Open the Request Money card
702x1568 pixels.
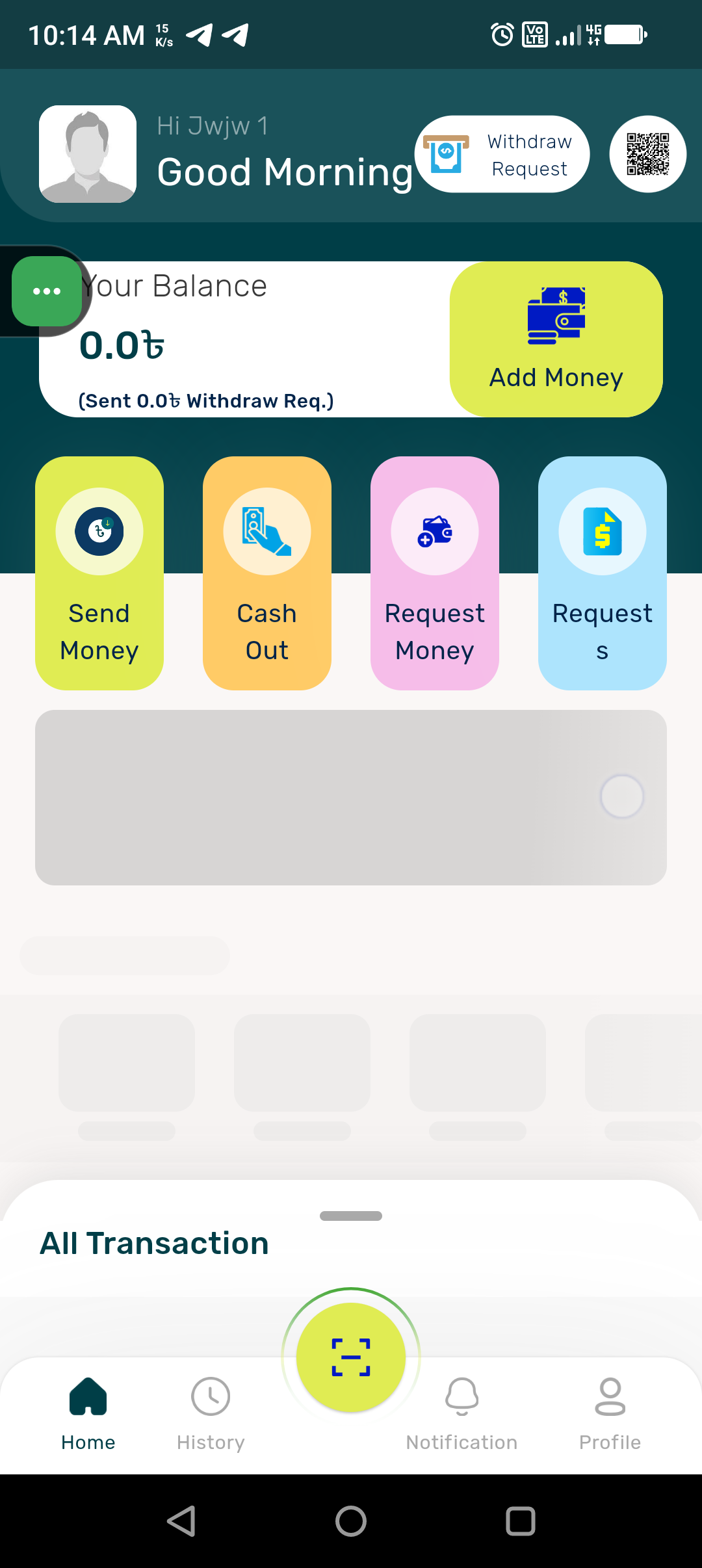coord(435,573)
